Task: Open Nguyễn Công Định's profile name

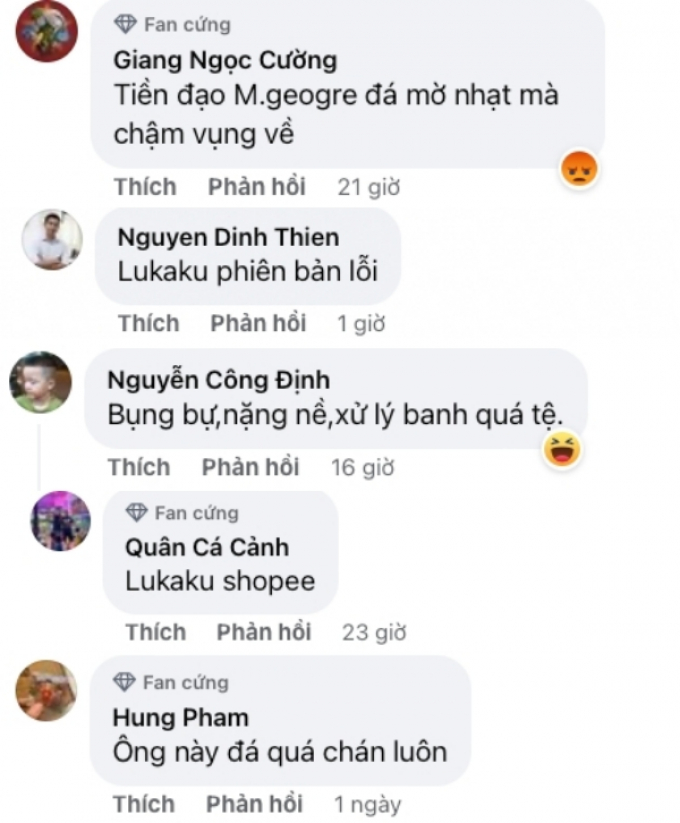Action: tap(219, 380)
